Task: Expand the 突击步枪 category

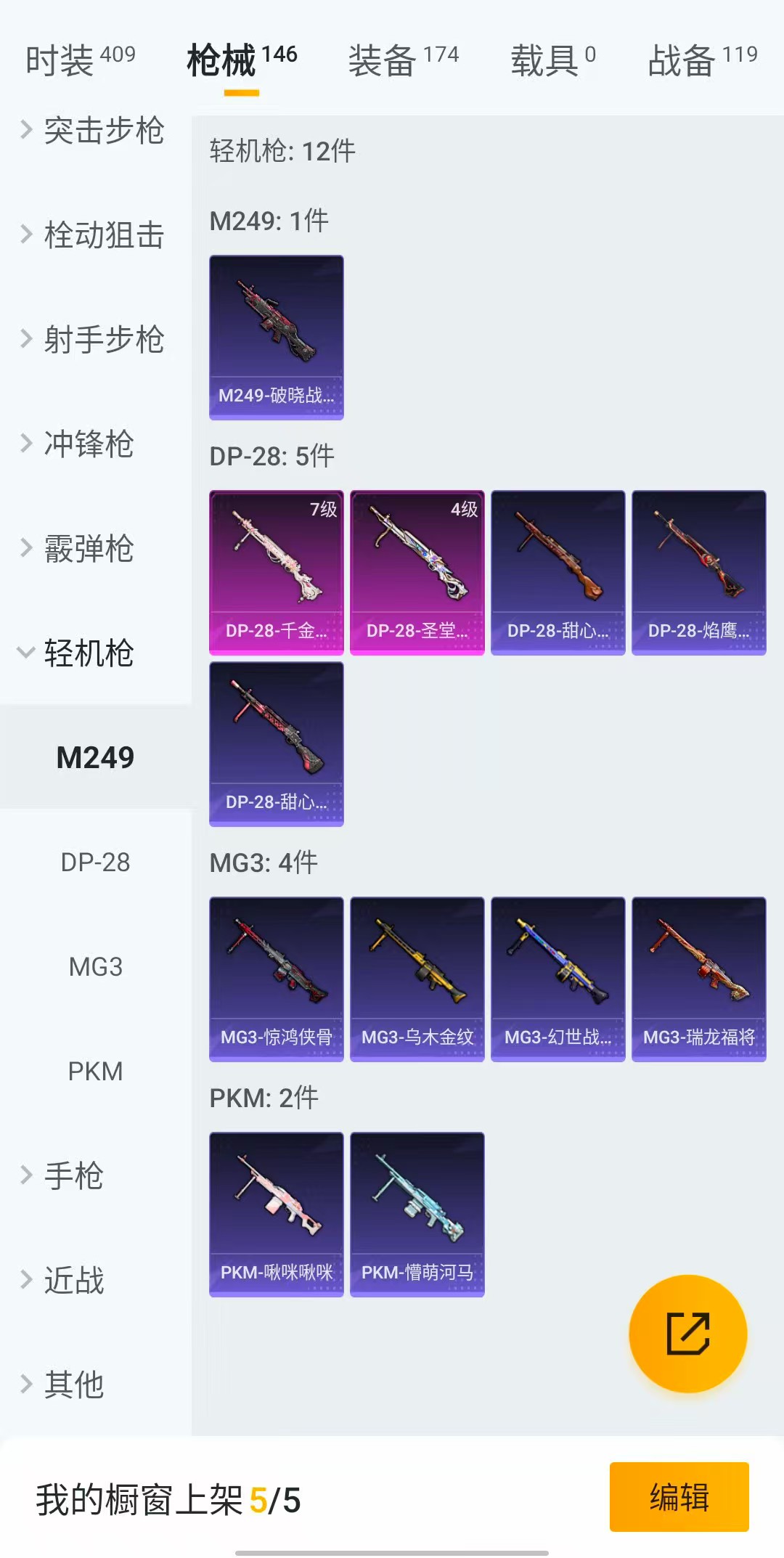Action: pyautogui.click(x=94, y=131)
